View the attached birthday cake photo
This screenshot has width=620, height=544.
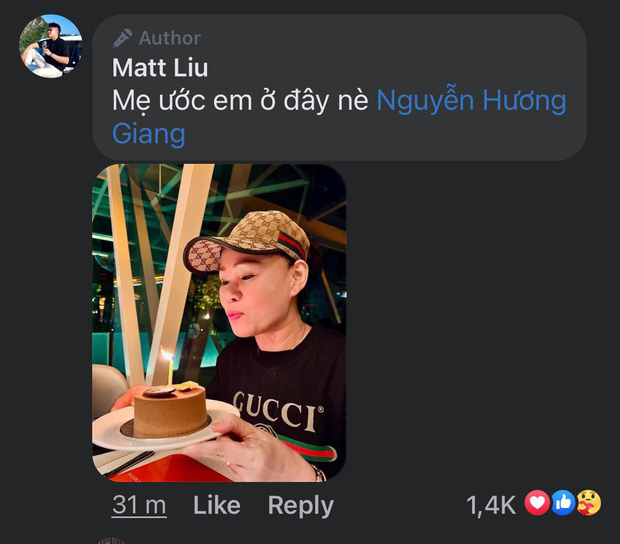coord(219,322)
